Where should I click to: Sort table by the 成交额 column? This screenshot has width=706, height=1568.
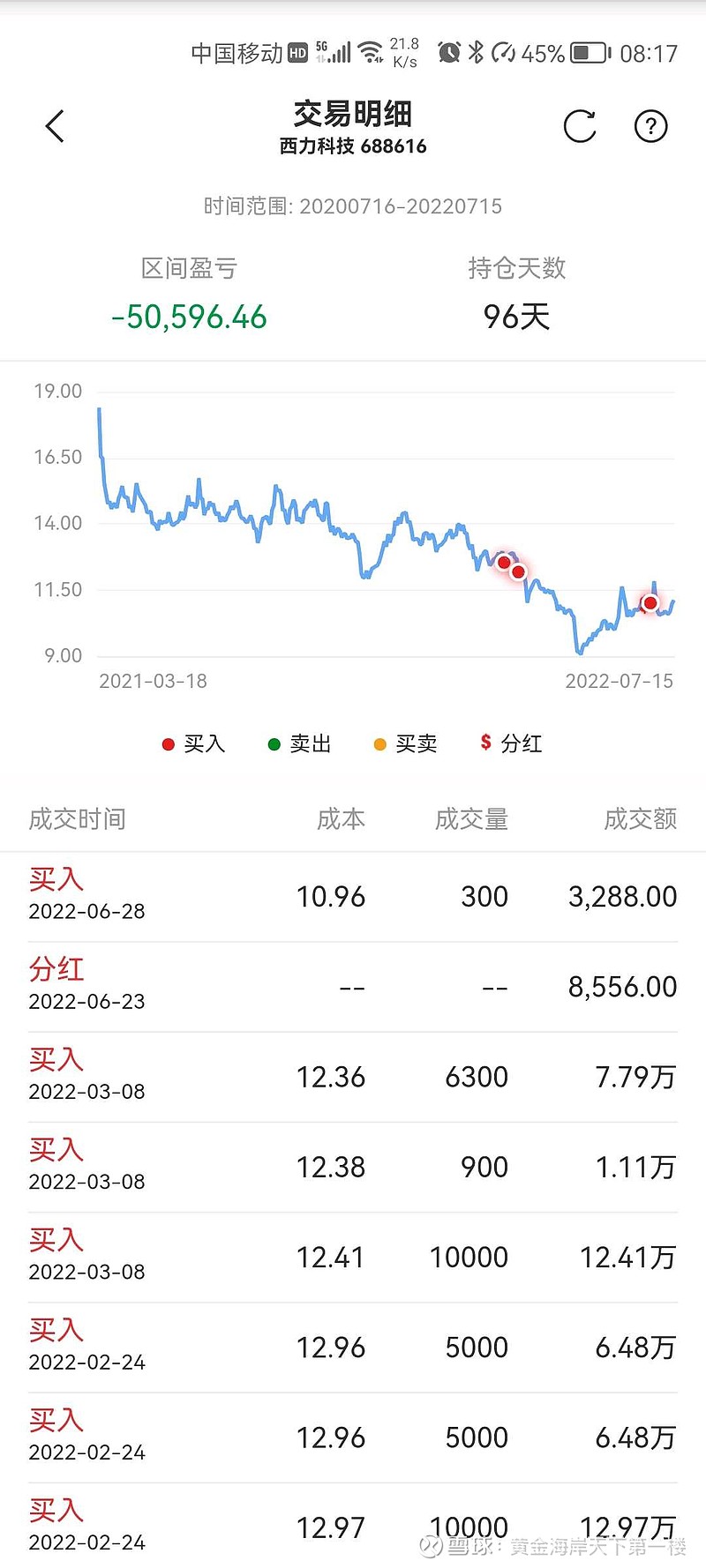(x=639, y=818)
